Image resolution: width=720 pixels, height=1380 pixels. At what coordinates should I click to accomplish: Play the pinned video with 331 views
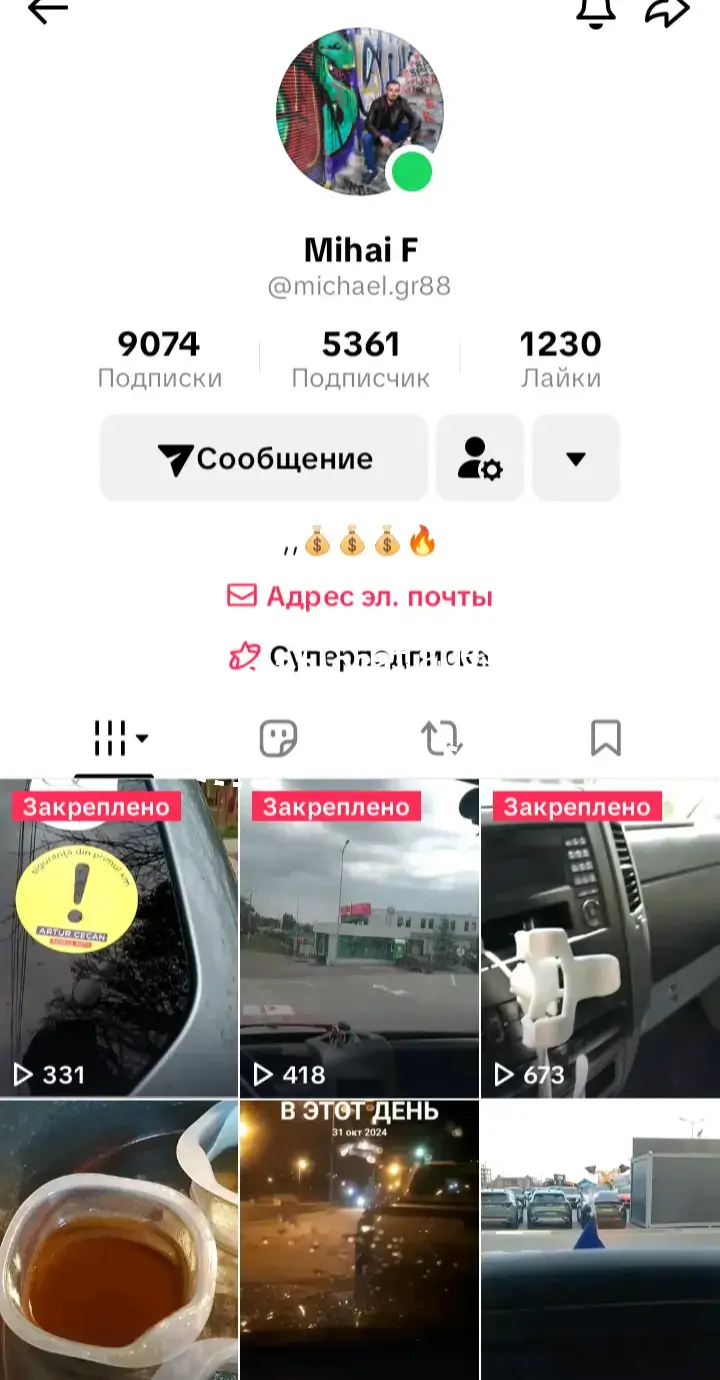119,938
